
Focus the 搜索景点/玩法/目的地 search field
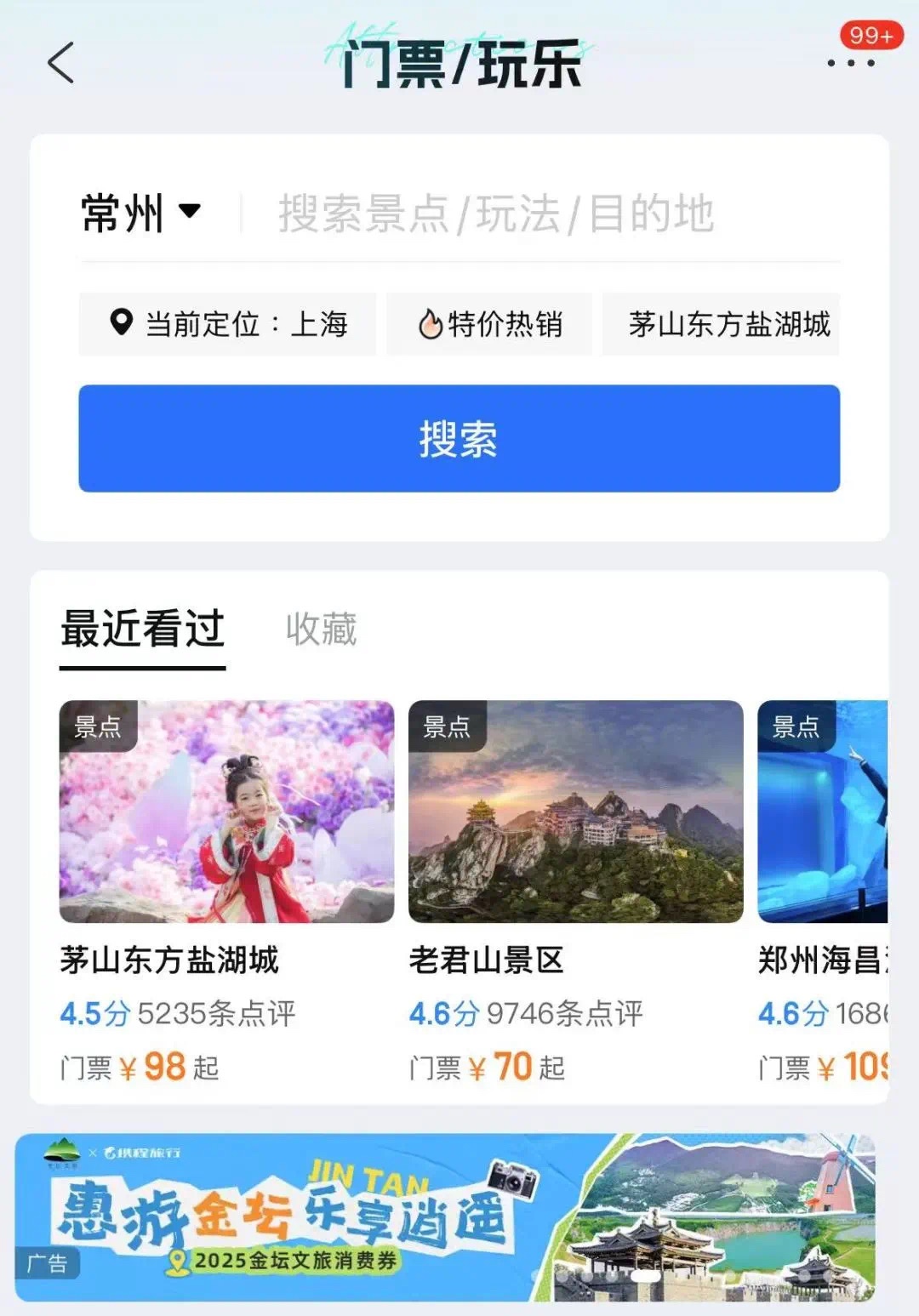point(545,213)
